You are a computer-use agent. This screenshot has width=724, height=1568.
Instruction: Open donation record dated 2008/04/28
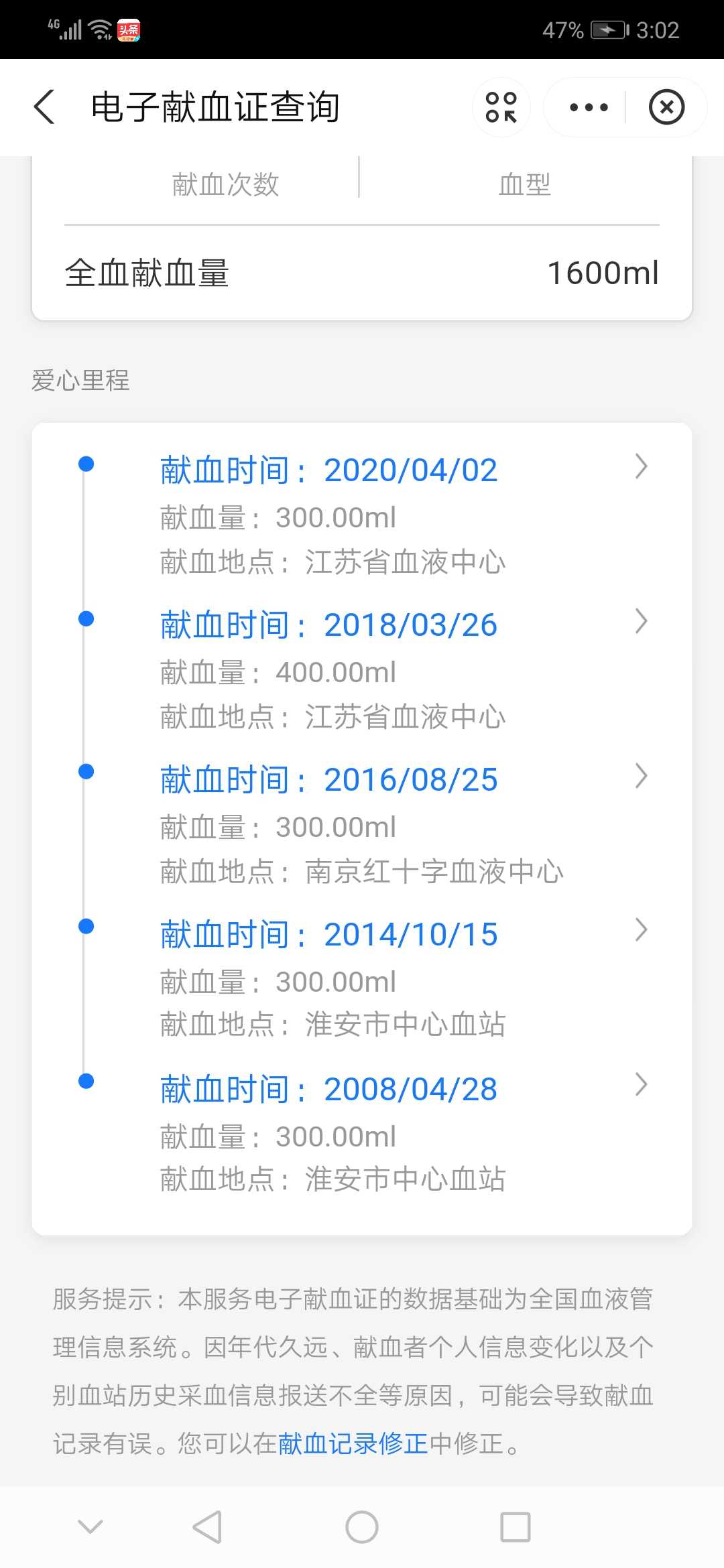[362, 1134]
